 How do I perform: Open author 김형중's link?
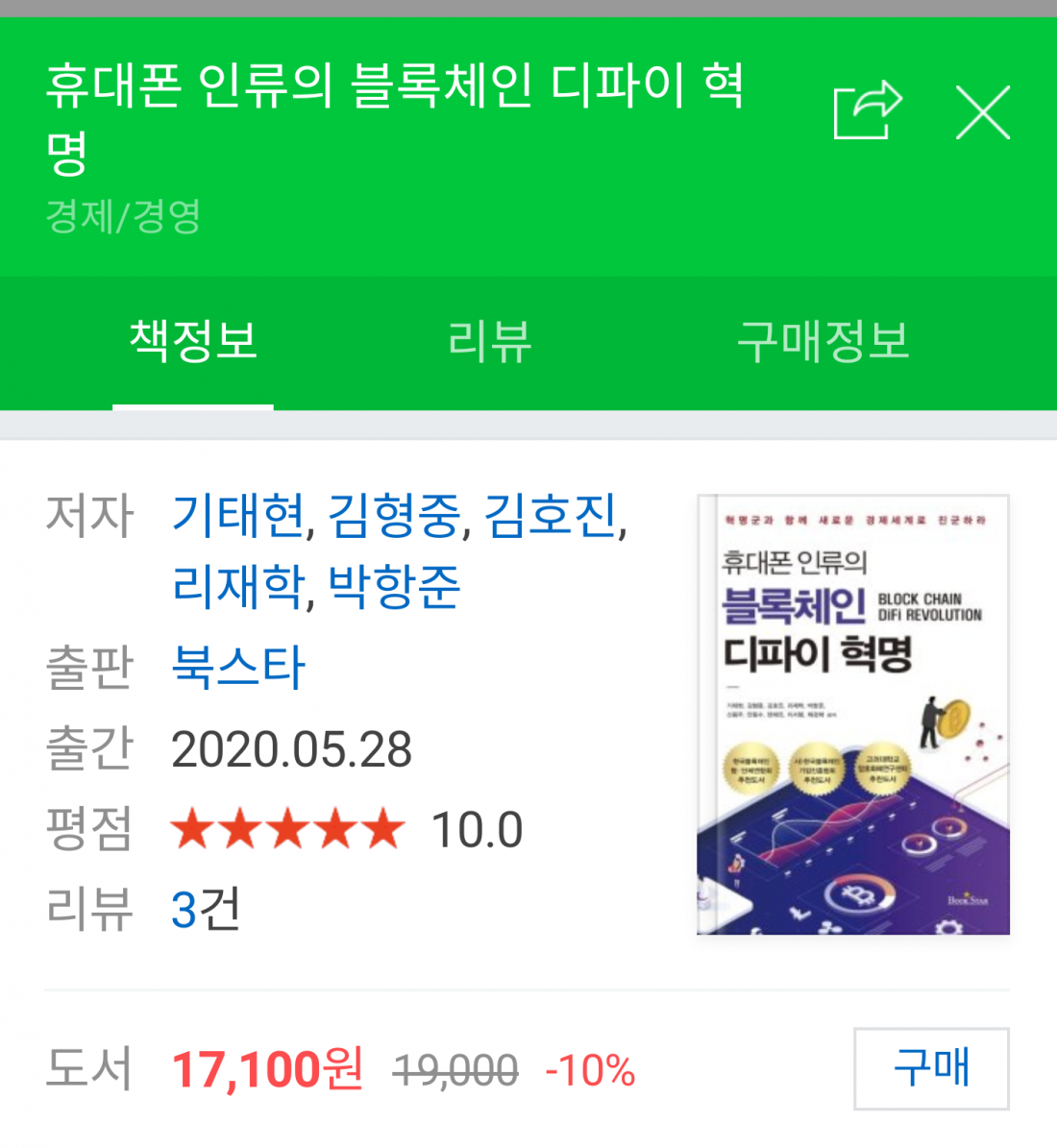(394, 516)
